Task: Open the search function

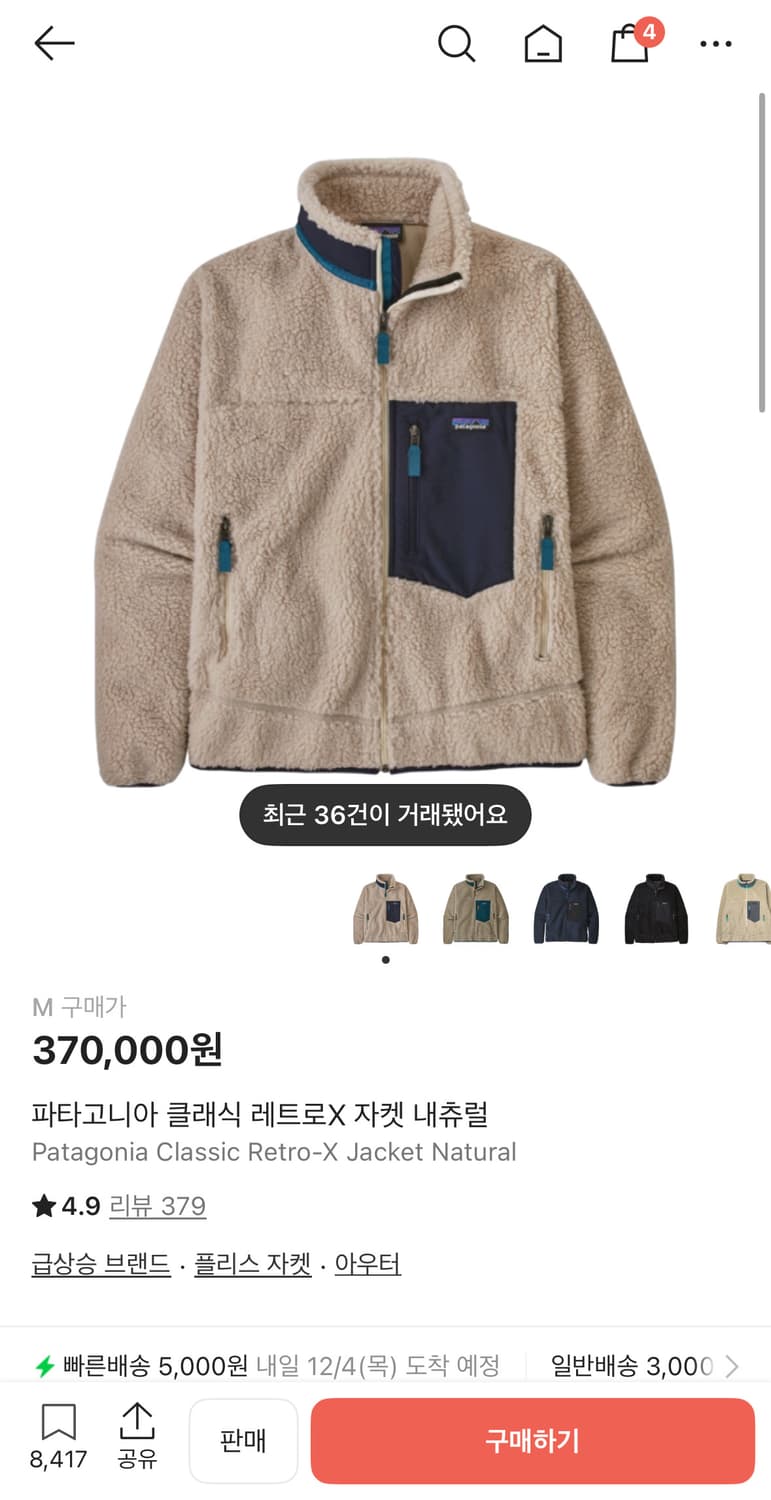Action: pos(457,44)
